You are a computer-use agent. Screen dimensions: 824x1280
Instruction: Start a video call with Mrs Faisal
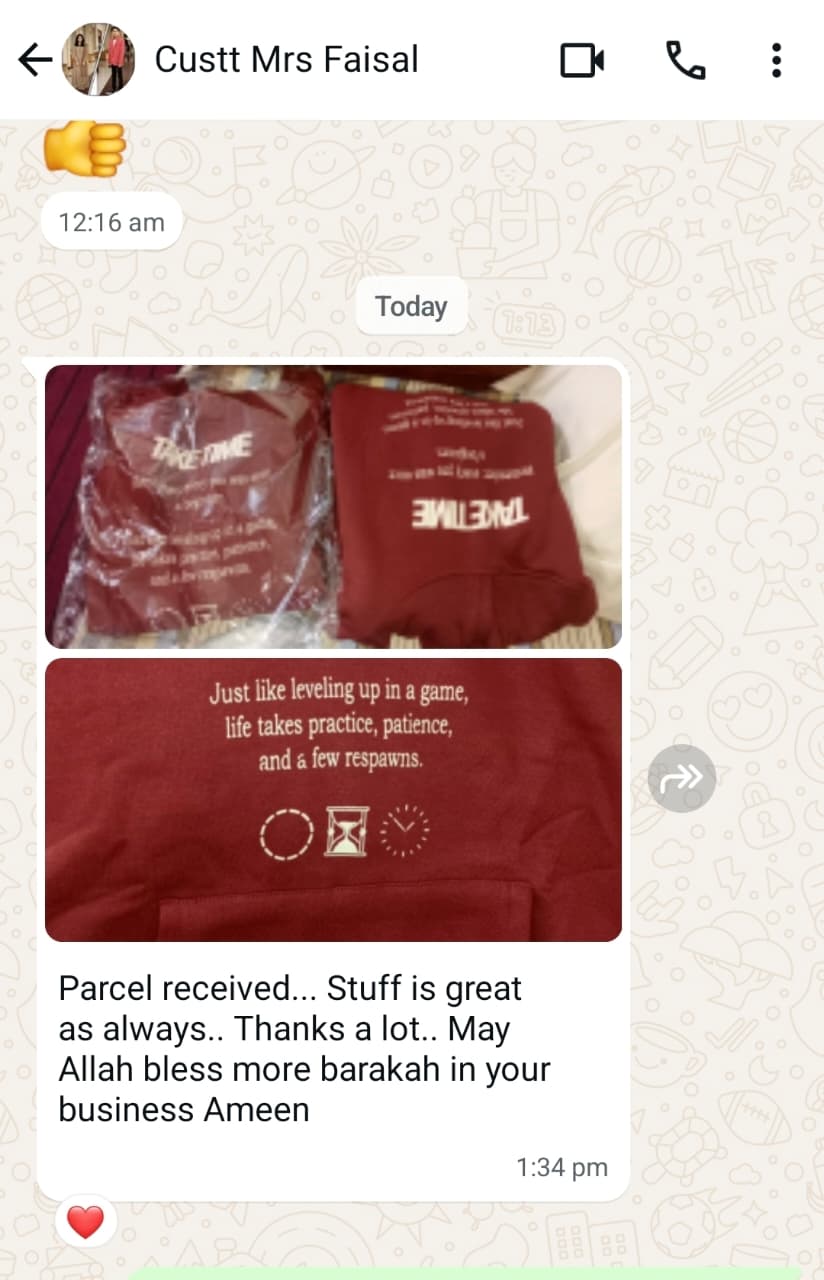click(581, 61)
